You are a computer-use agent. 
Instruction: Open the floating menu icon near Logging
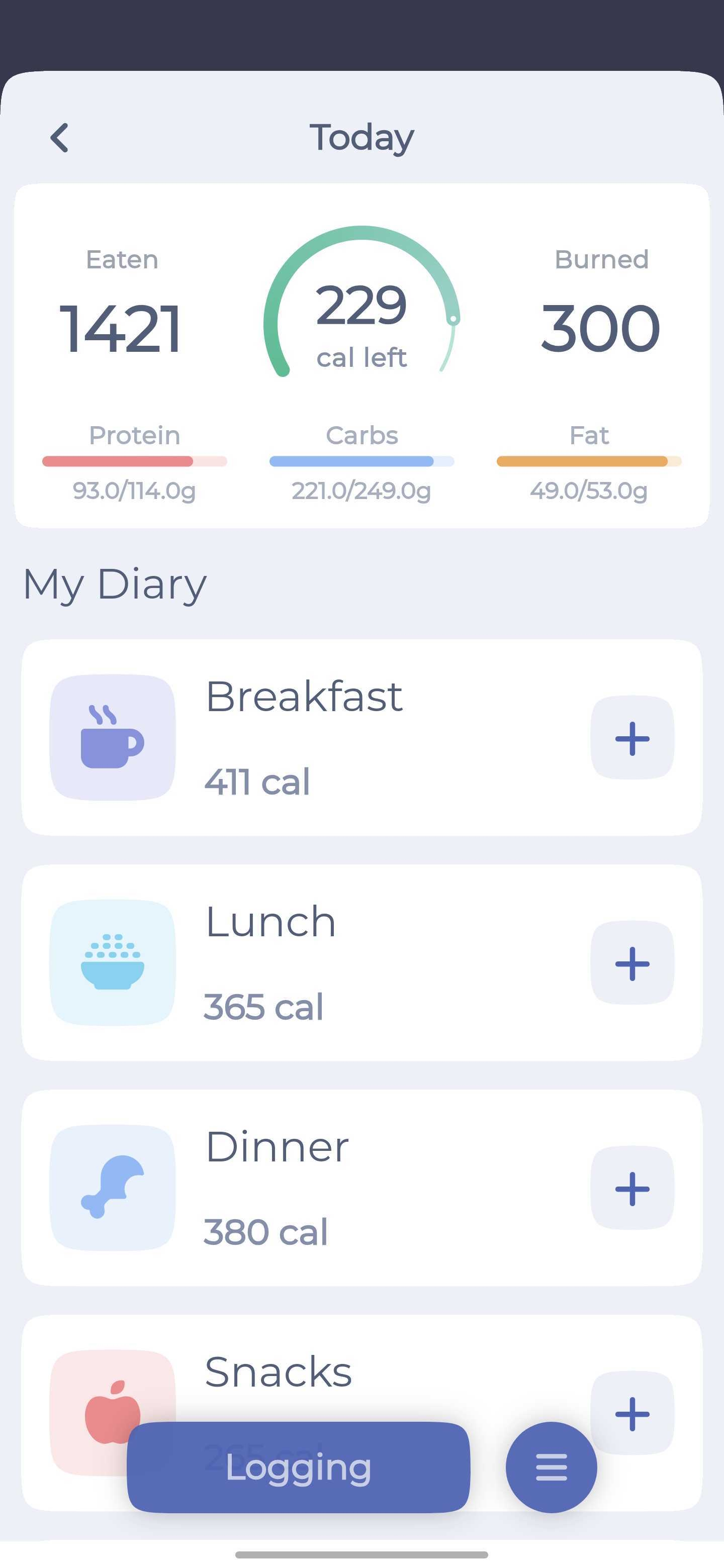550,1466
